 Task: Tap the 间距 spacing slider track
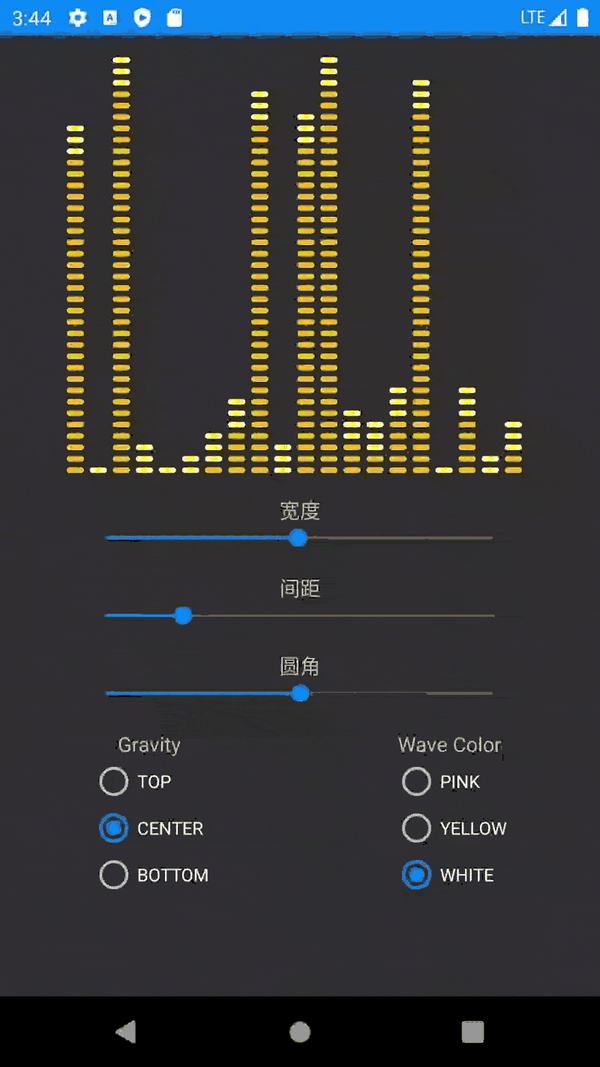pyautogui.click(x=299, y=616)
